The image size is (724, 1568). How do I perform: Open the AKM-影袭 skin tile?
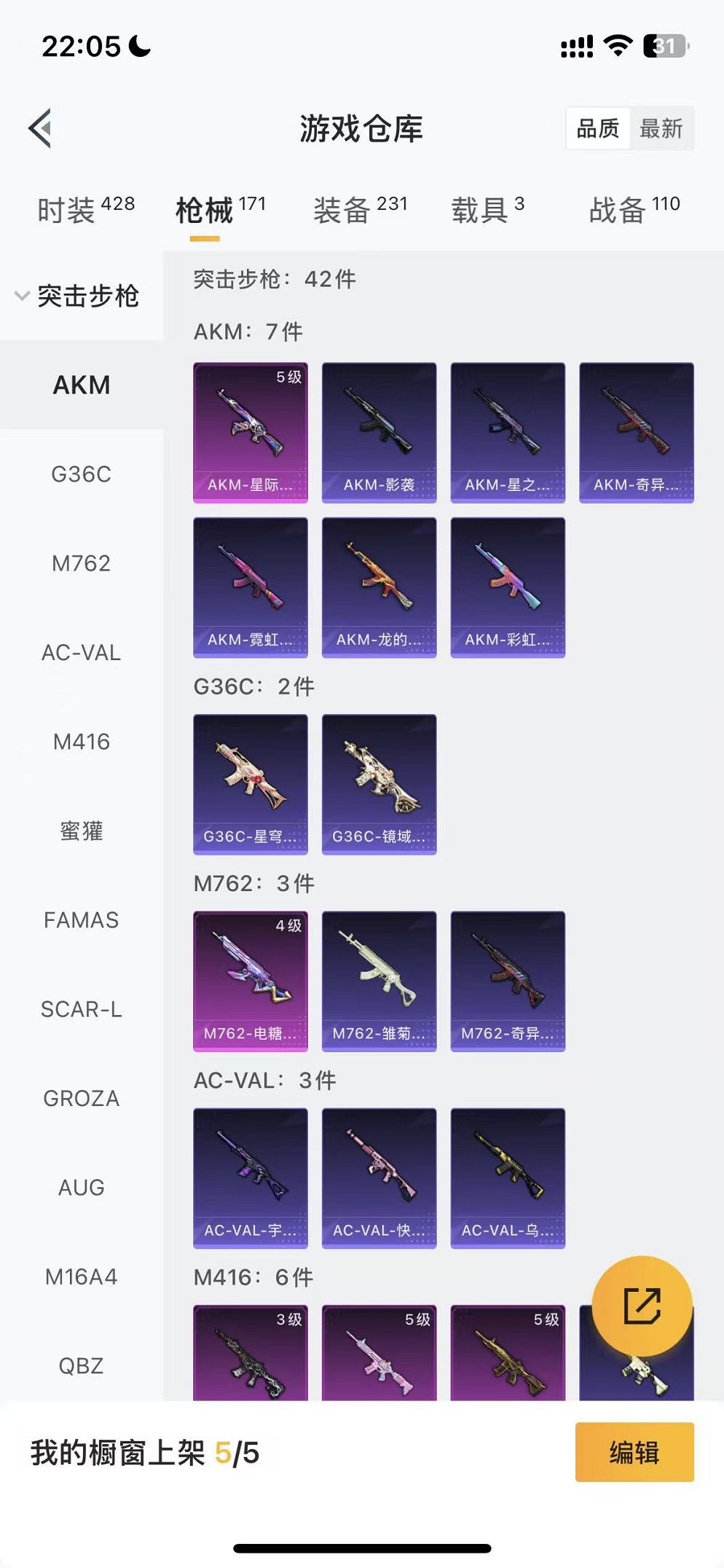click(379, 432)
